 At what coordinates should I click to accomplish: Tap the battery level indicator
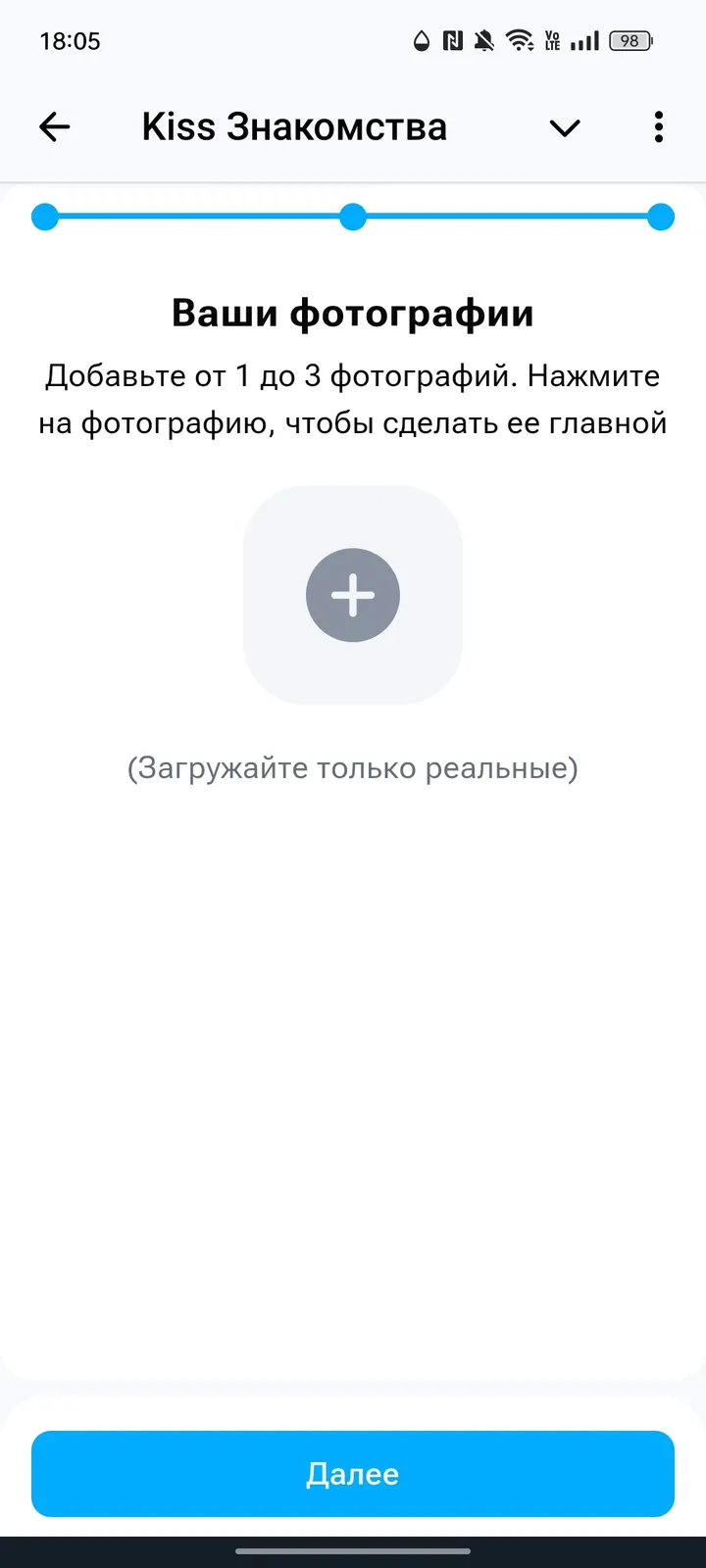(x=630, y=40)
